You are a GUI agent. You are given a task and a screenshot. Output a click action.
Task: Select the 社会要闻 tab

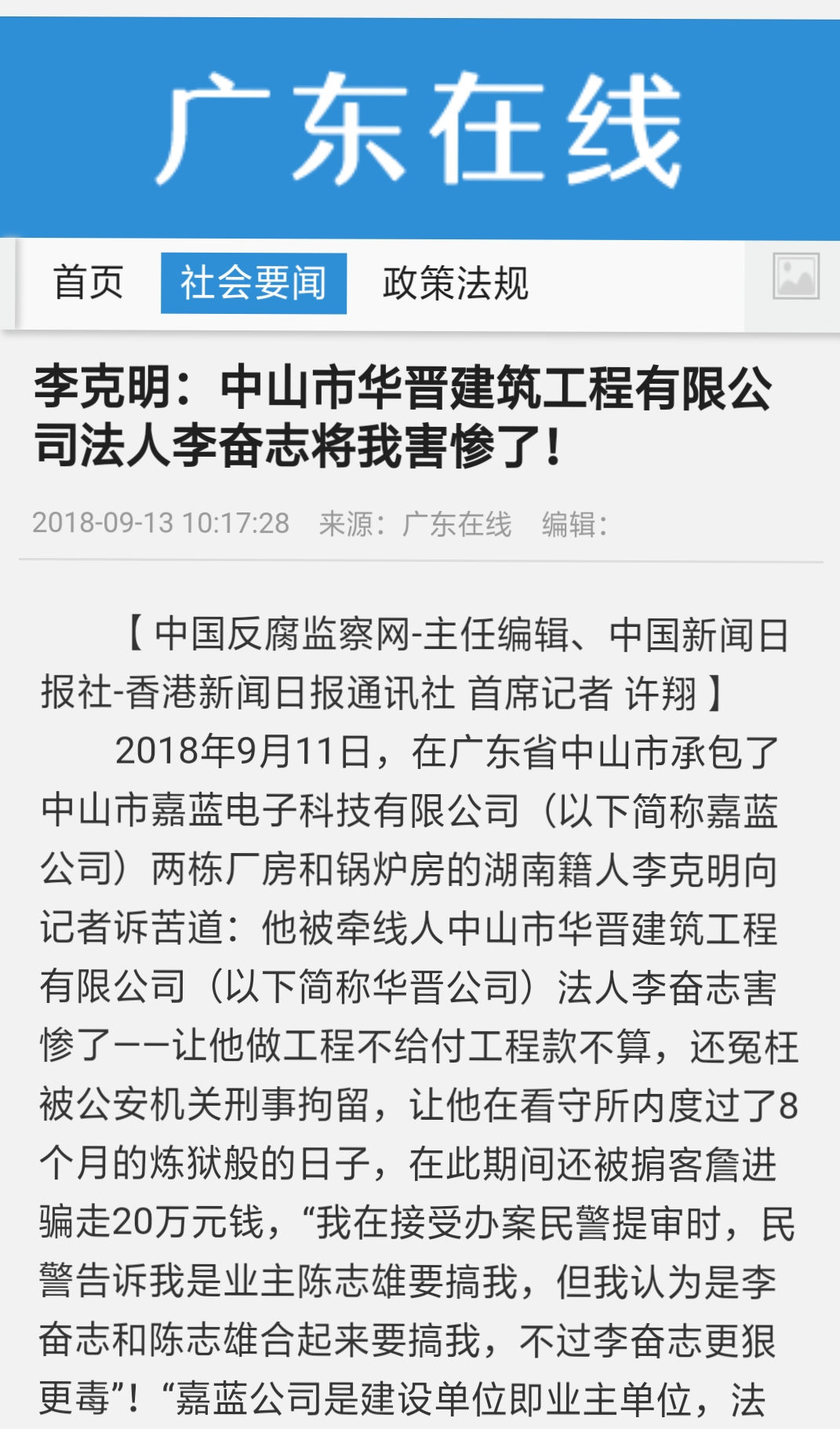tap(253, 283)
